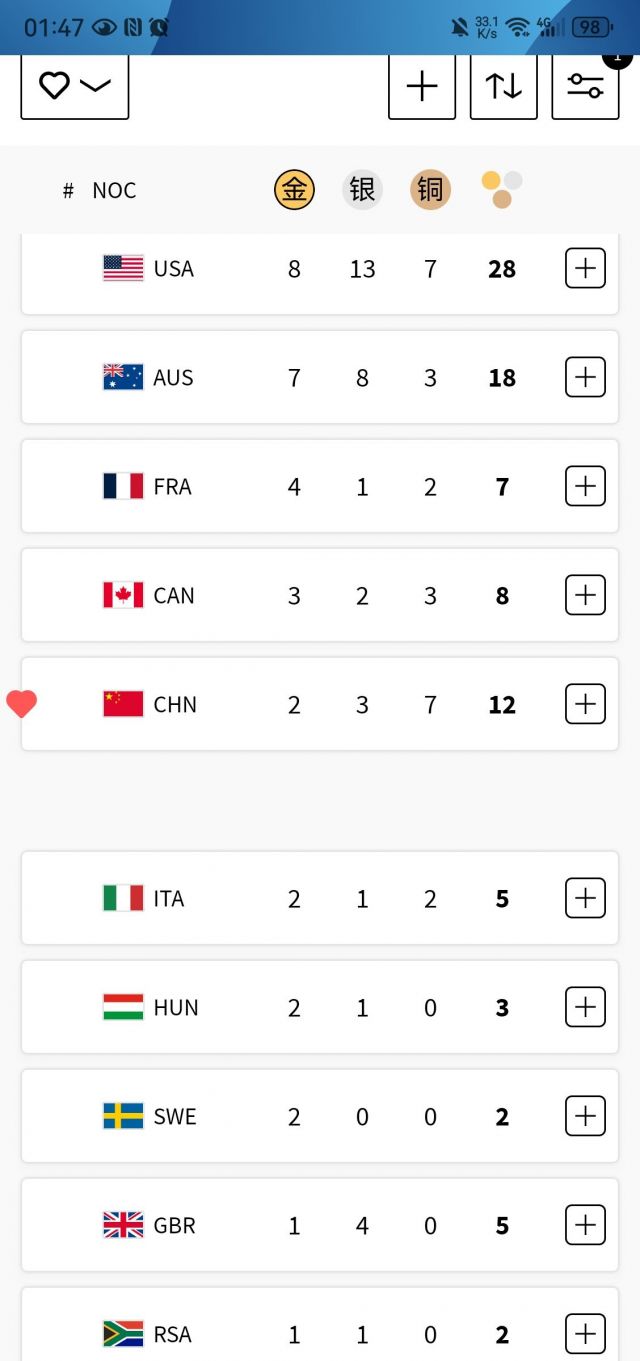This screenshot has height=1361, width=640.
Task: Sort by silver medal column
Action: pos(362,190)
